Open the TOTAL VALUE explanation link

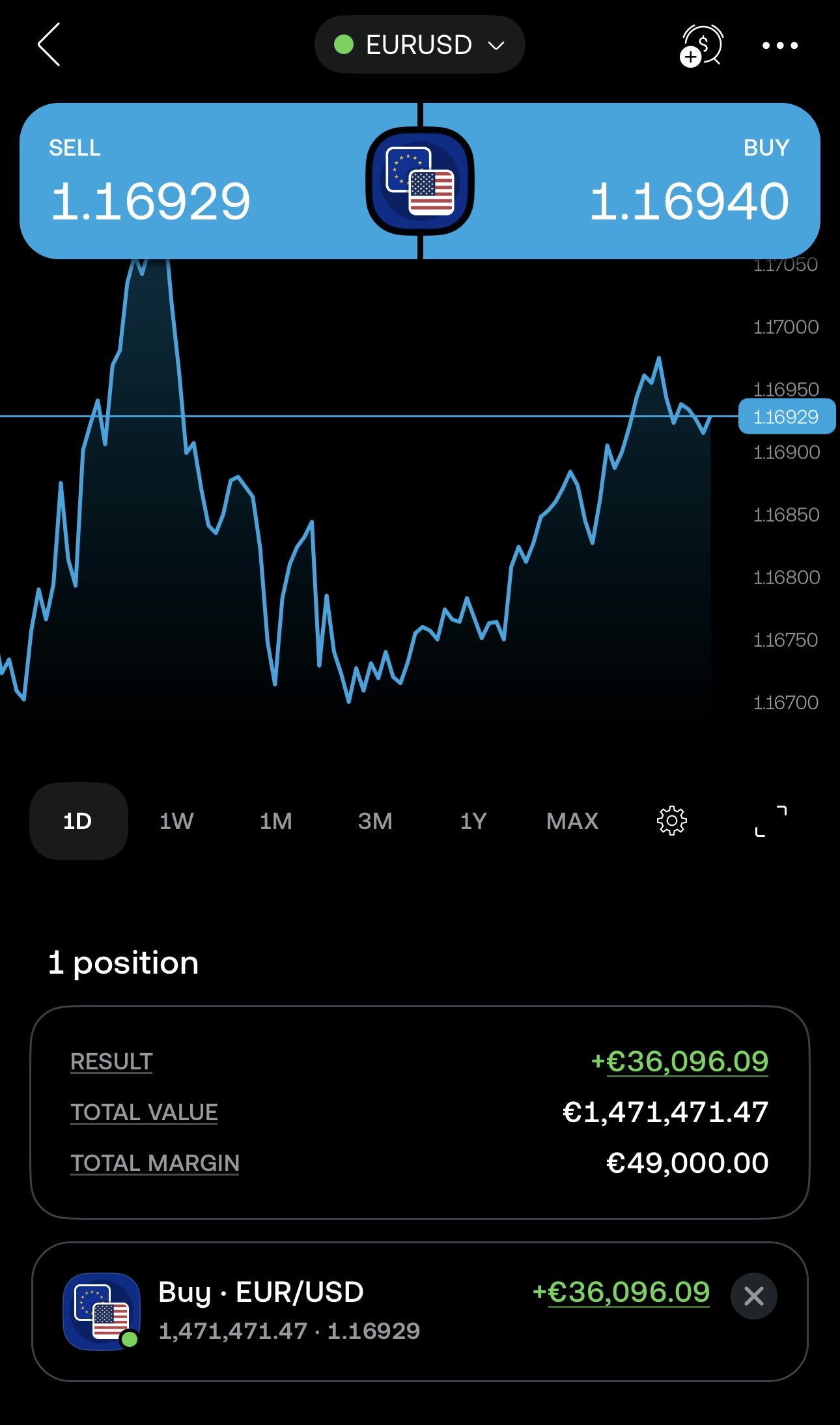click(144, 1112)
